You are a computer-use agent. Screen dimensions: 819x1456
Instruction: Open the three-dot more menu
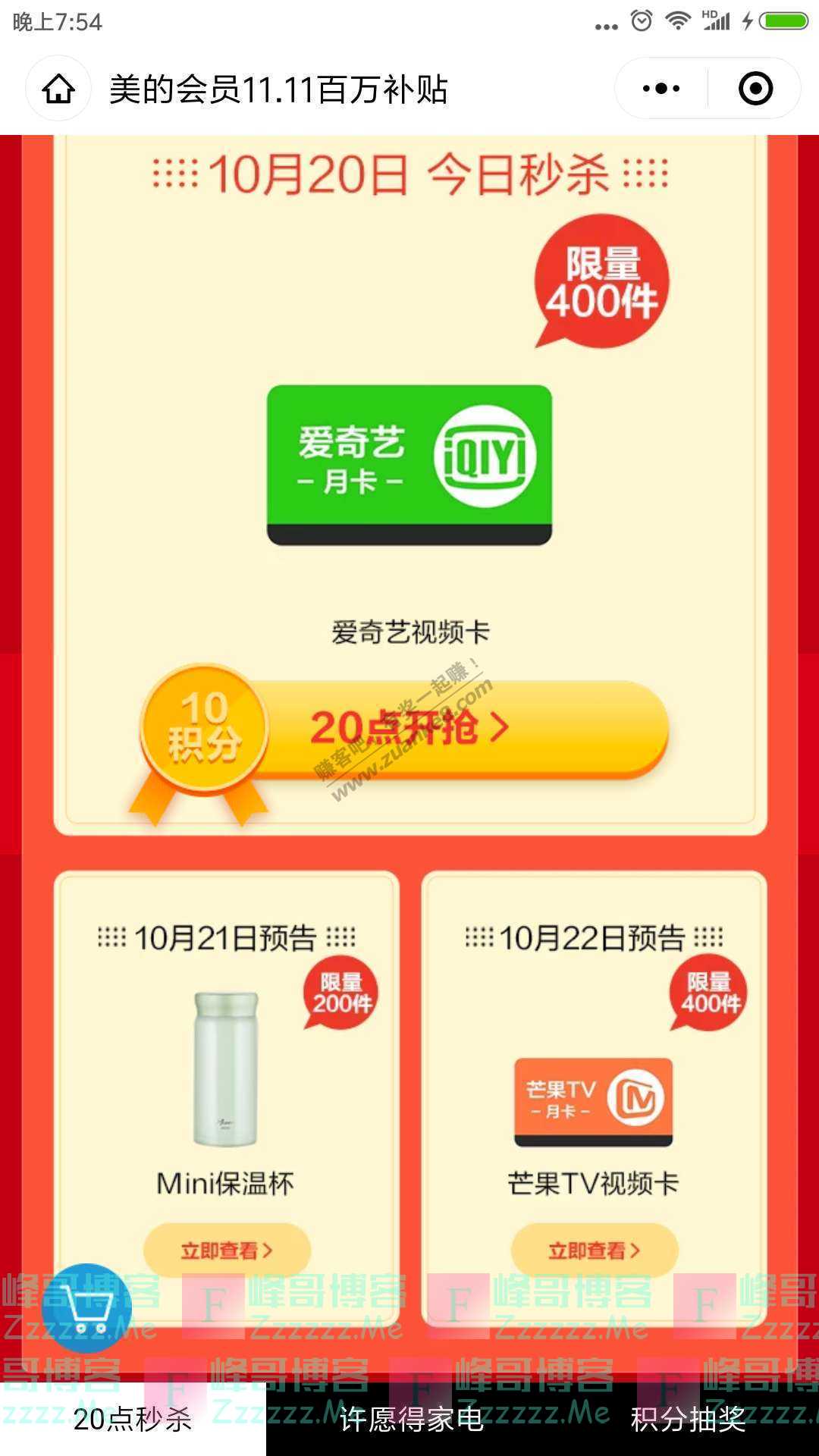click(661, 89)
